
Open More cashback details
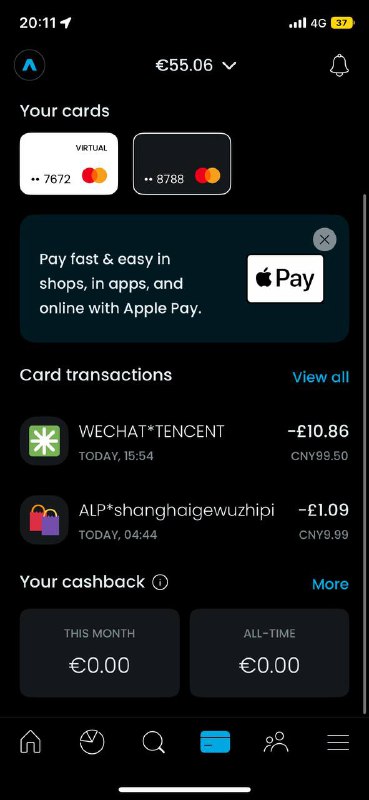click(330, 584)
